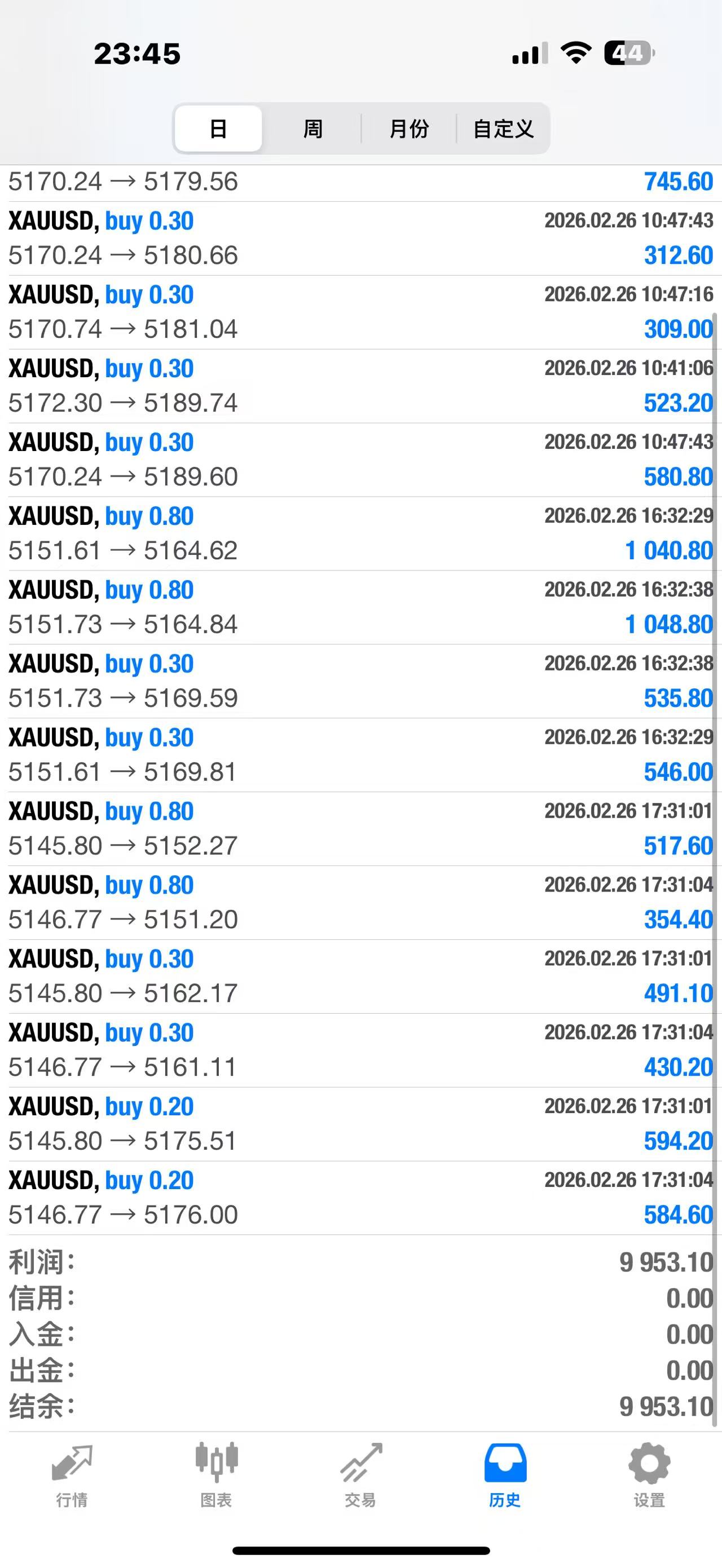Screen dimensions: 722x1568
Task: Go to the 图表 chart tab
Action: (216, 1474)
